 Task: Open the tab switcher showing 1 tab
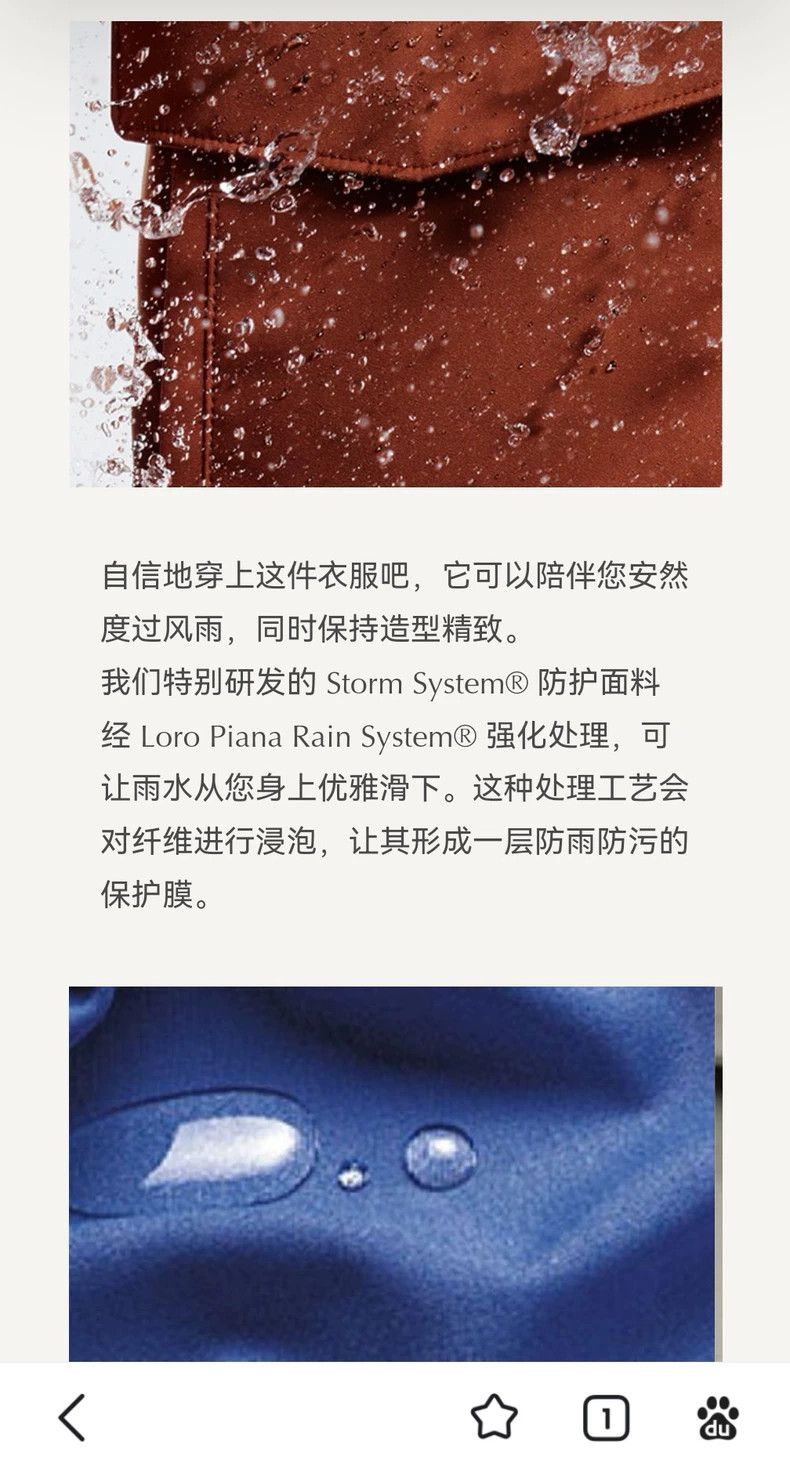pos(606,1417)
